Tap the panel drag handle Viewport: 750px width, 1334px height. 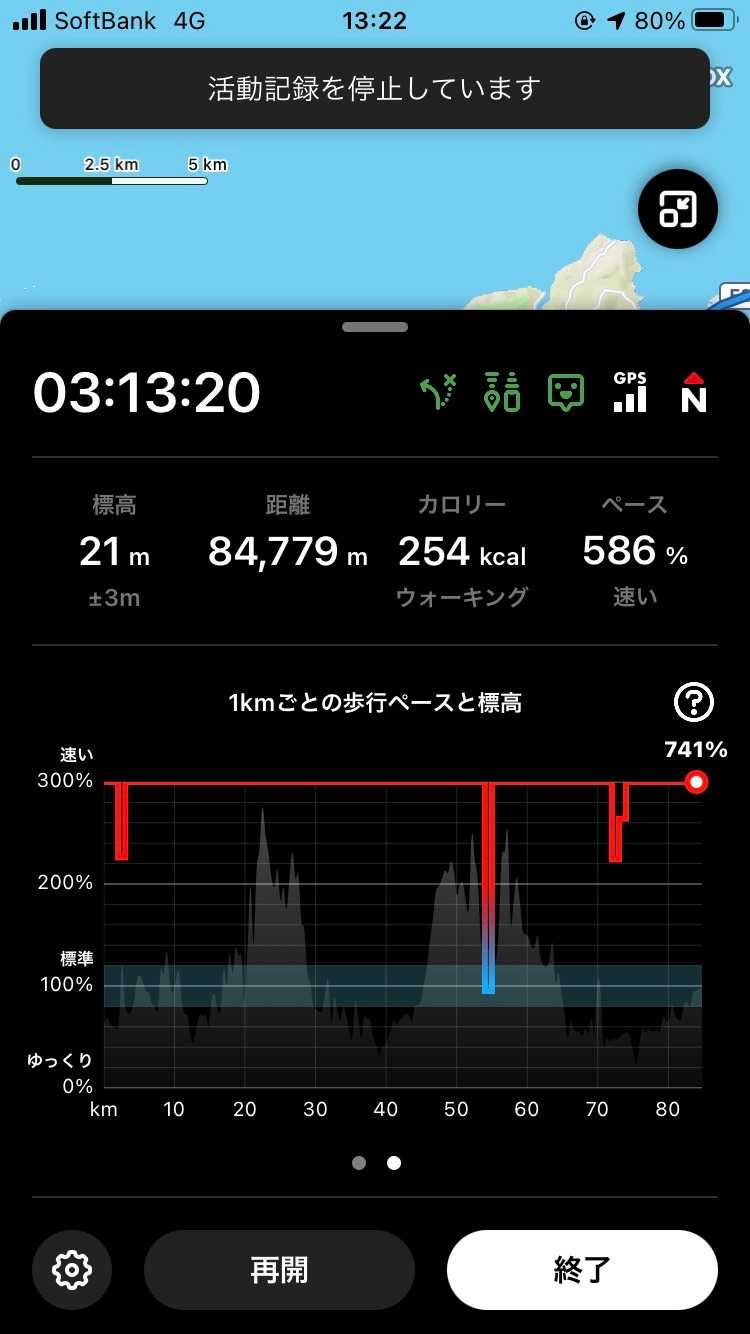[375, 327]
